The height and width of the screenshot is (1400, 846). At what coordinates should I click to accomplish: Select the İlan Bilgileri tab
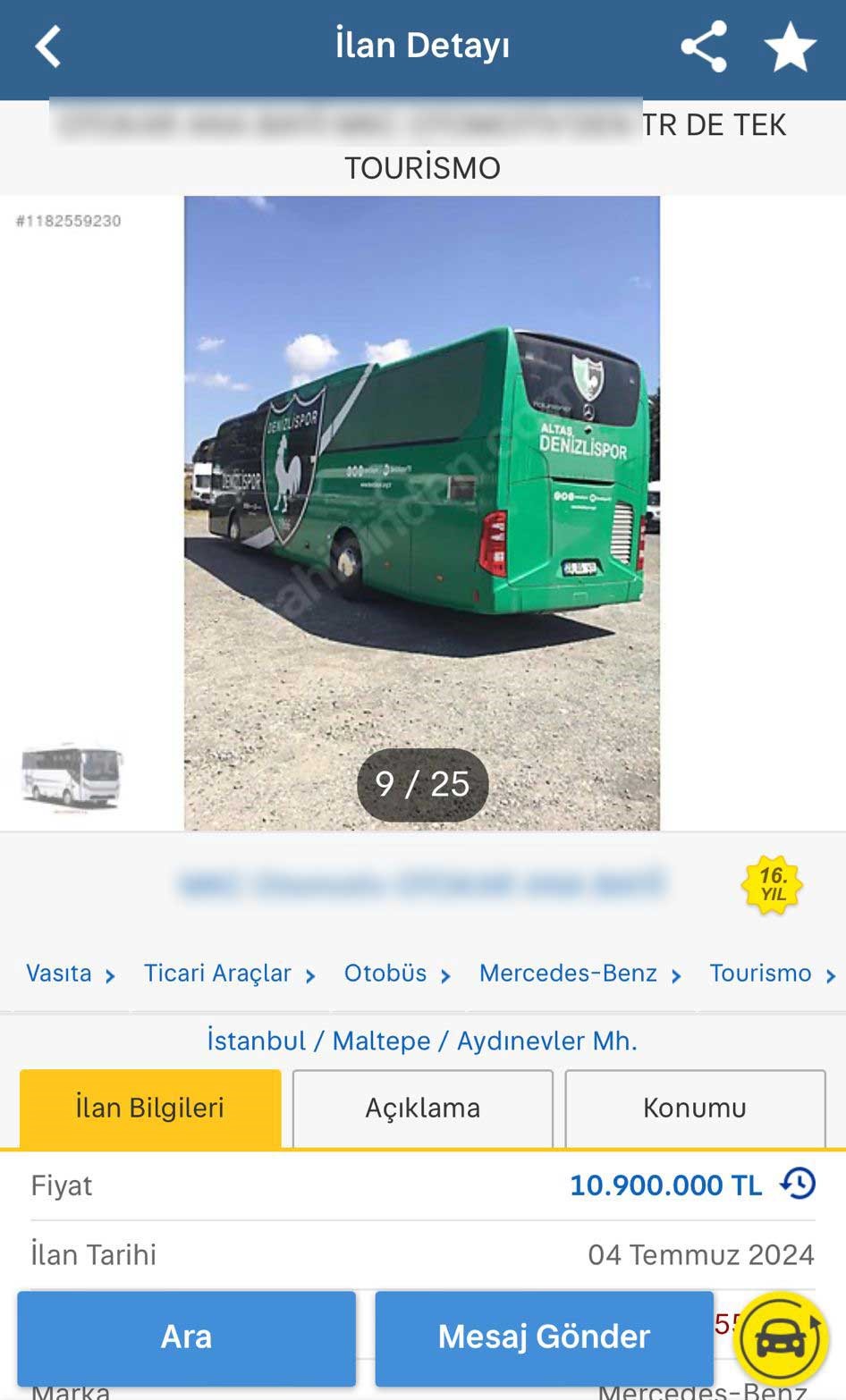coord(150,1109)
